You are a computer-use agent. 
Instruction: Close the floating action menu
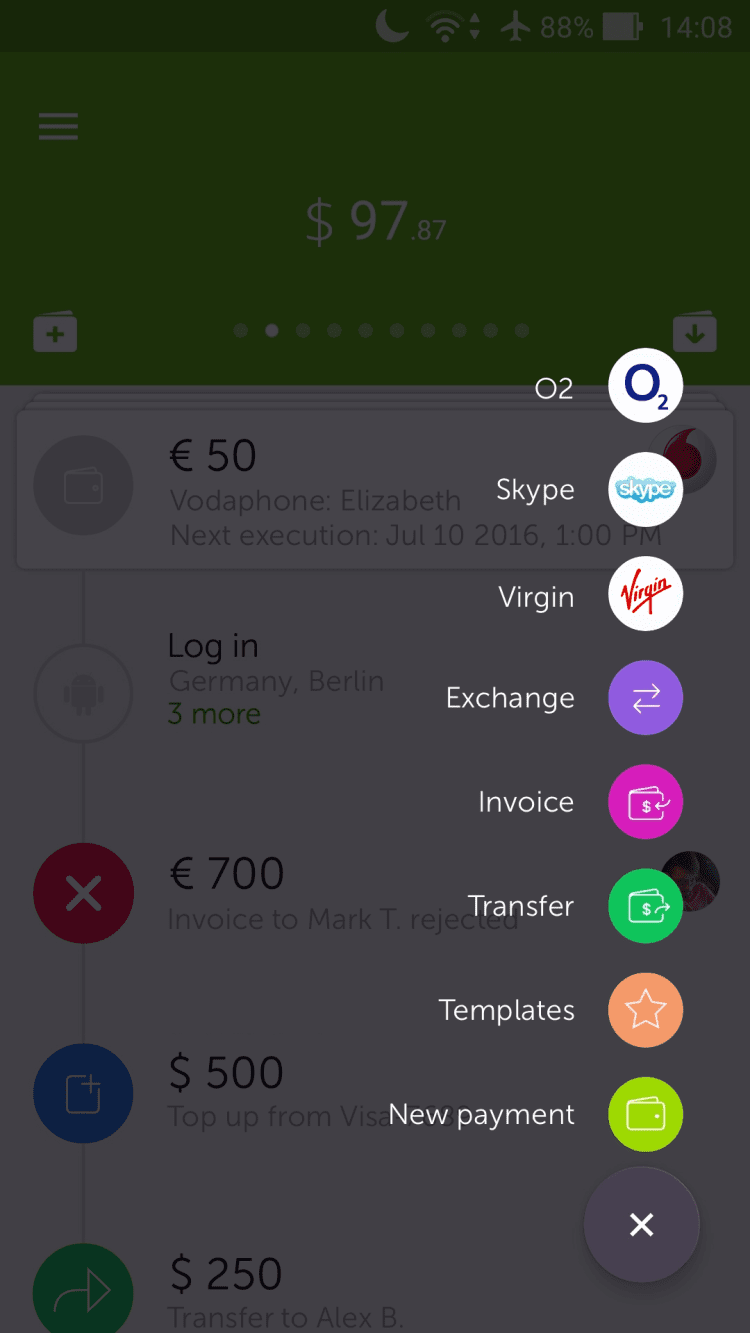coord(641,1224)
